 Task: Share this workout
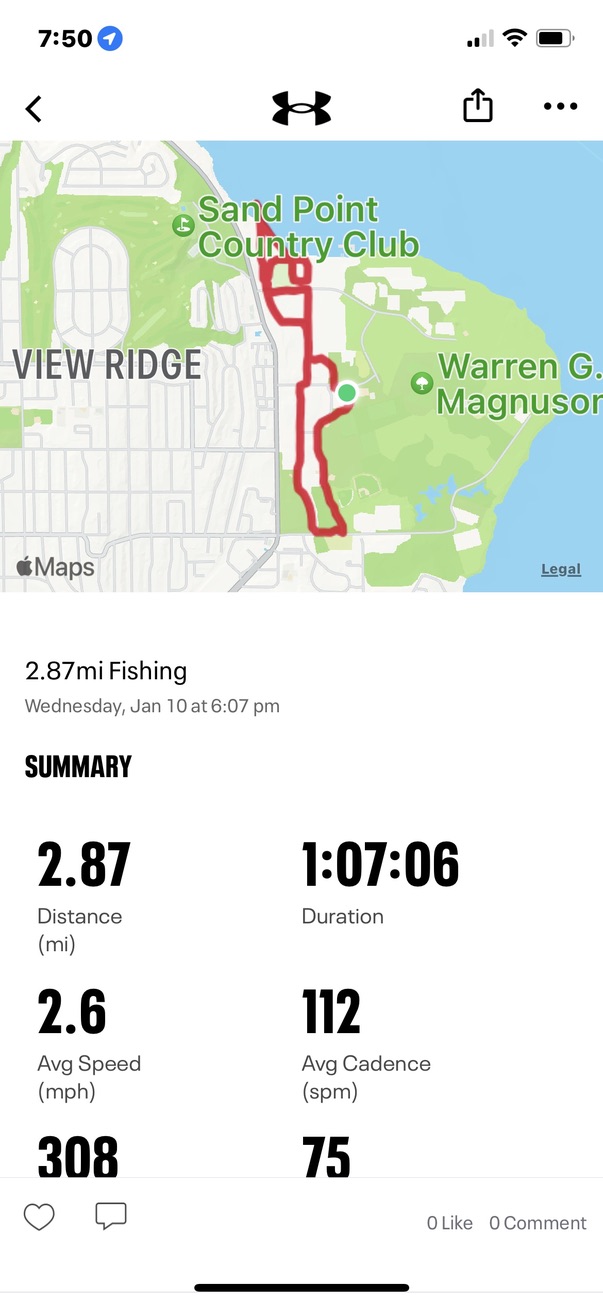478,106
